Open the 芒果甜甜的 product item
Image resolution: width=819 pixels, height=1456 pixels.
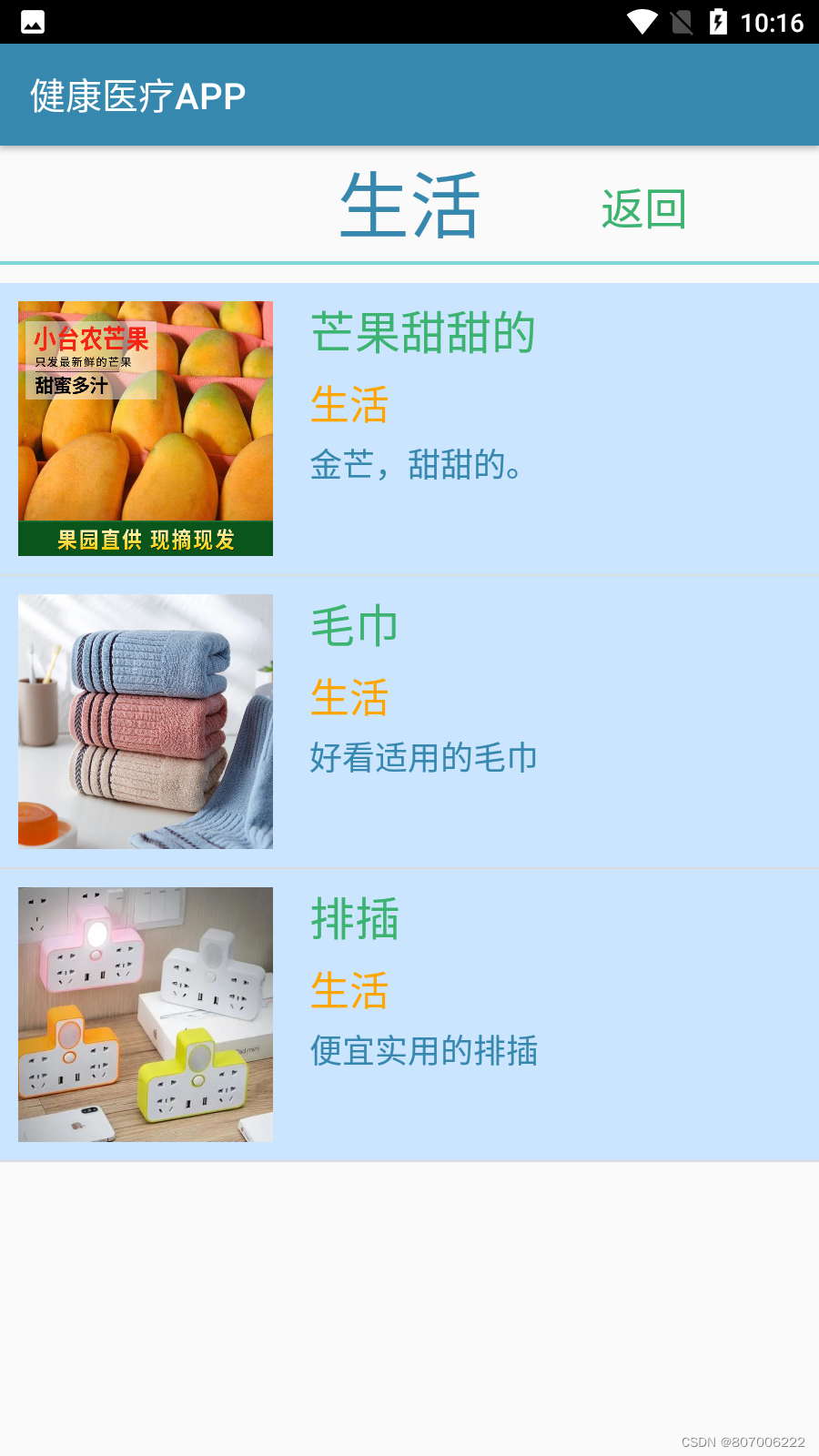423,333
